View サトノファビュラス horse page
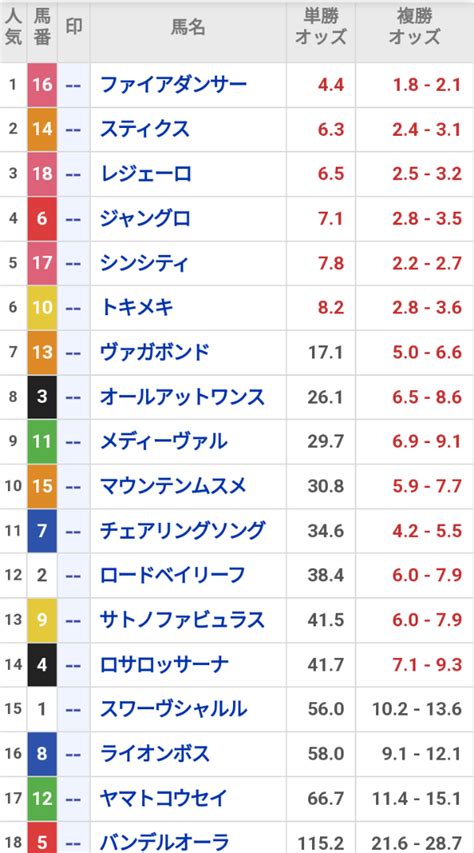Image resolution: width=474 pixels, height=853 pixels. [182, 620]
